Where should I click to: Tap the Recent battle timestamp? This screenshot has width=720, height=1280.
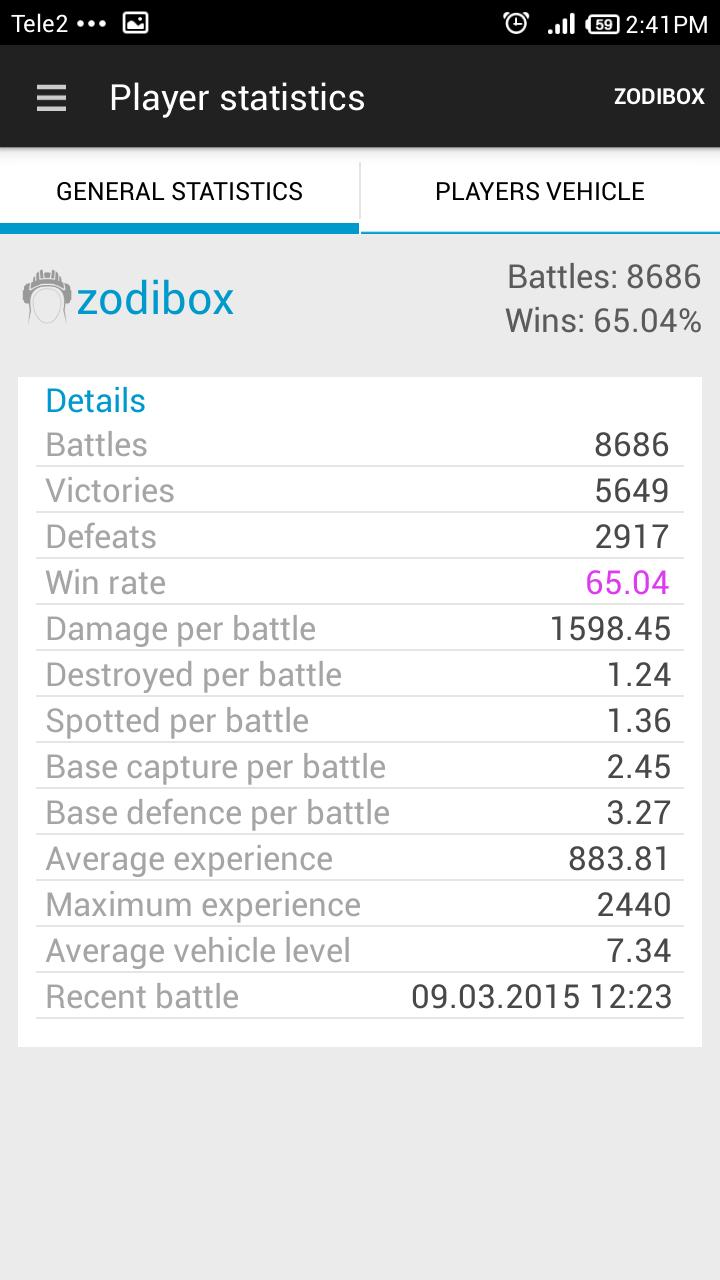(543, 996)
